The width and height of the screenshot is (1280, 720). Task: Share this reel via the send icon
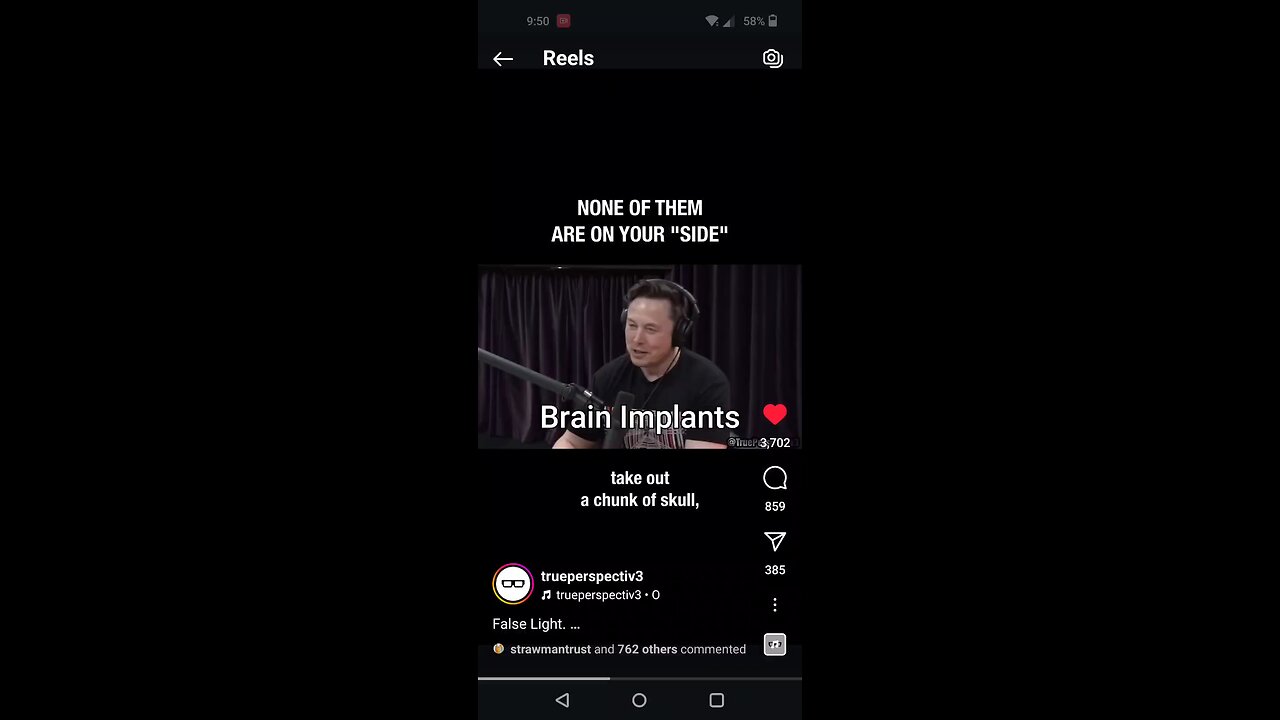(x=775, y=542)
